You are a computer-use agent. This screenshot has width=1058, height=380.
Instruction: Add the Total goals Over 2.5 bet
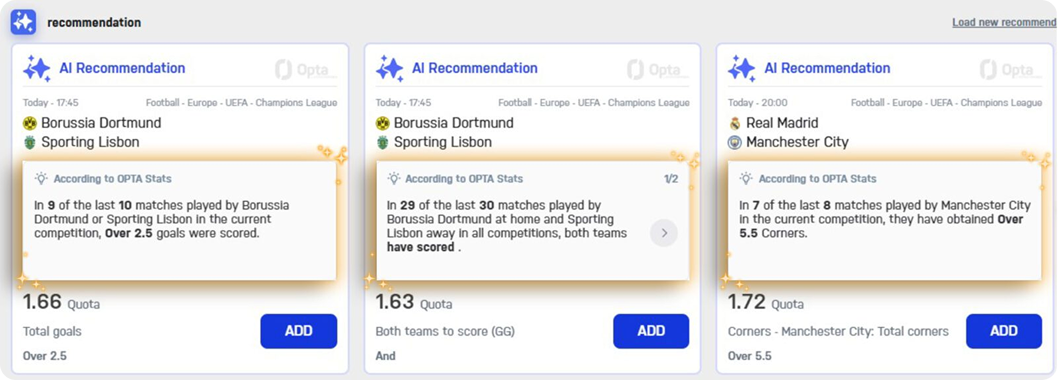tap(298, 331)
